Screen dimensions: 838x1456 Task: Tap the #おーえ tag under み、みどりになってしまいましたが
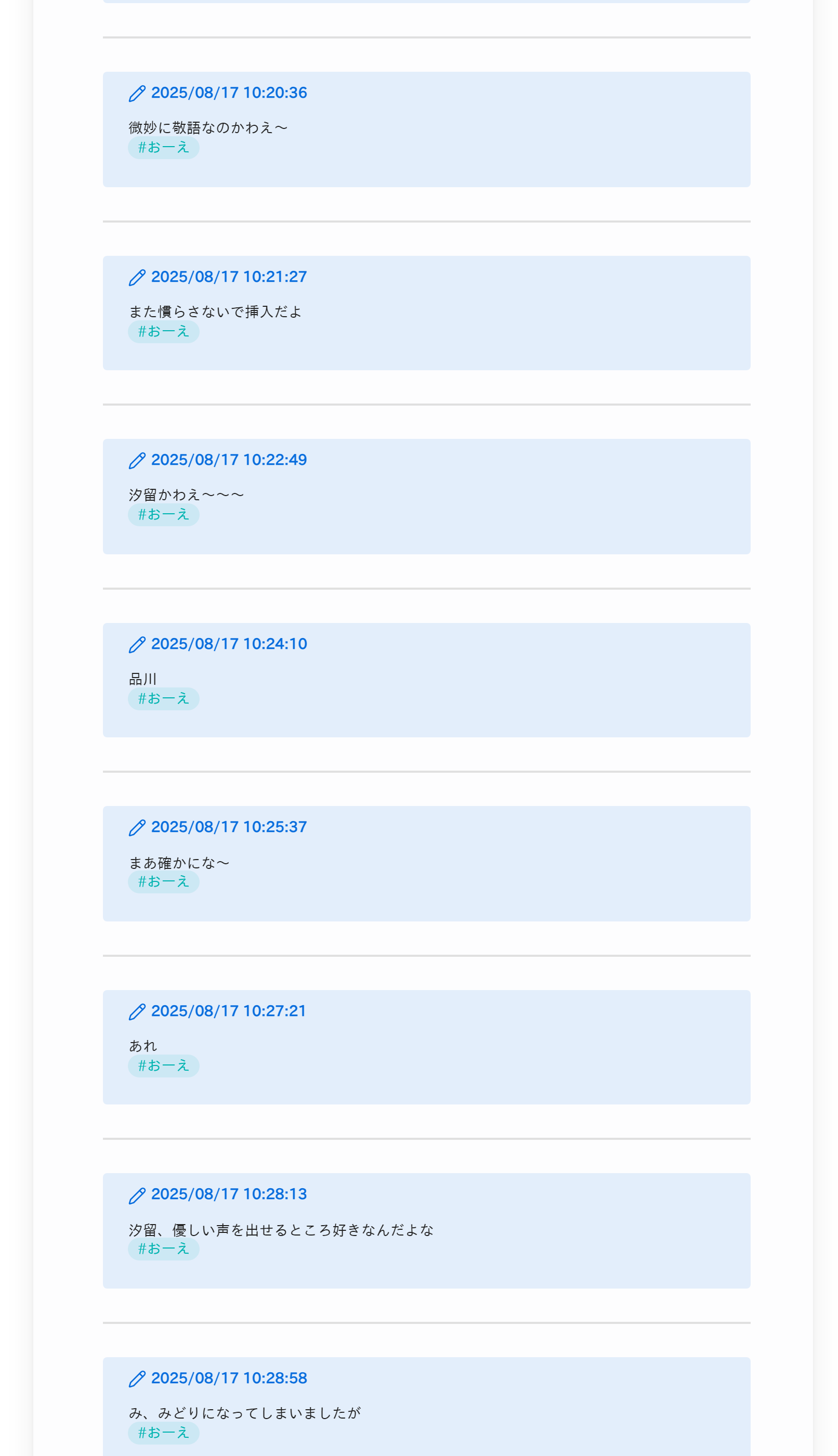pos(163,1434)
